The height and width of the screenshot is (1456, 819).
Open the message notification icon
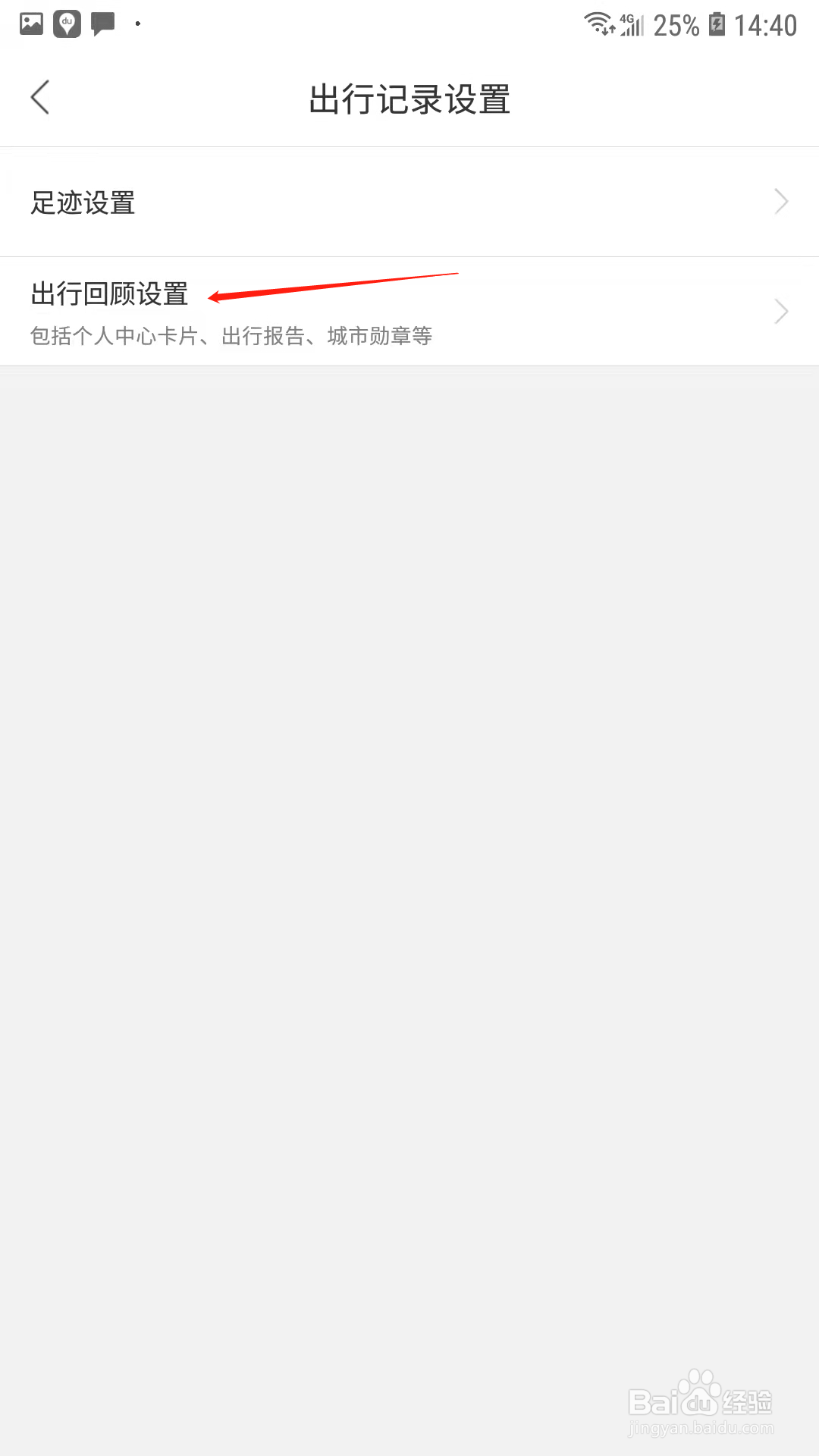[x=103, y=23]
